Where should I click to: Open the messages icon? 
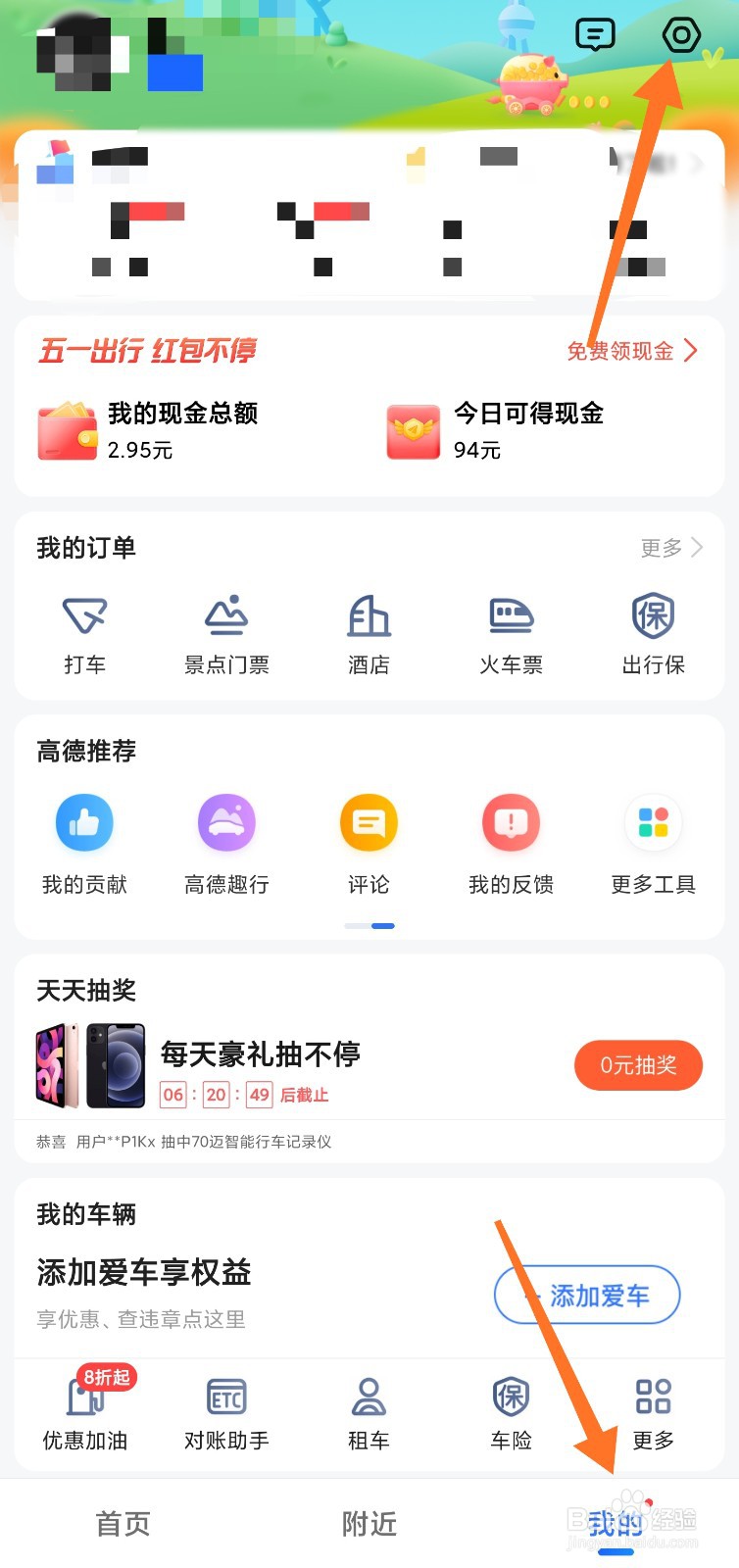[595, 36]
